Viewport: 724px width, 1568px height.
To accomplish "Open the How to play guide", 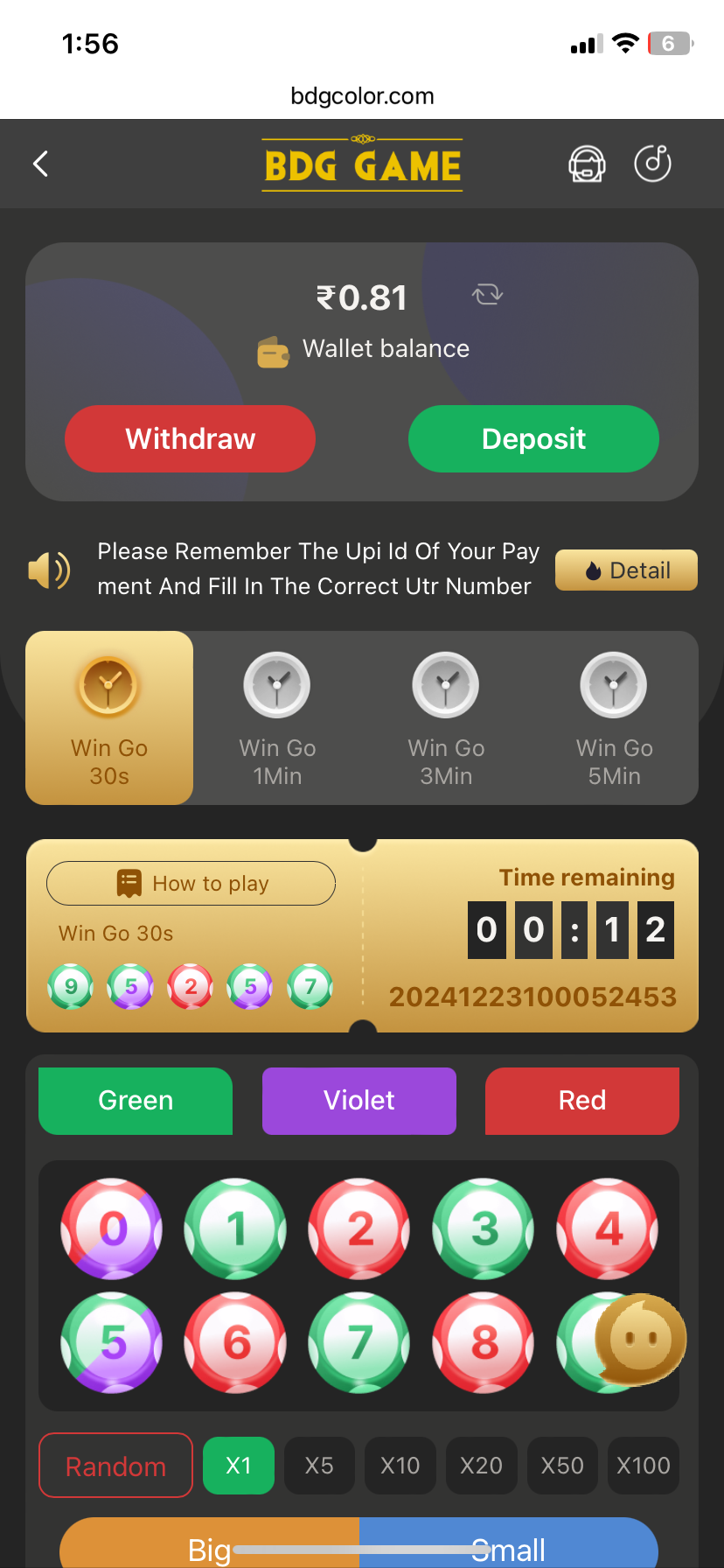I will point(191,883).
